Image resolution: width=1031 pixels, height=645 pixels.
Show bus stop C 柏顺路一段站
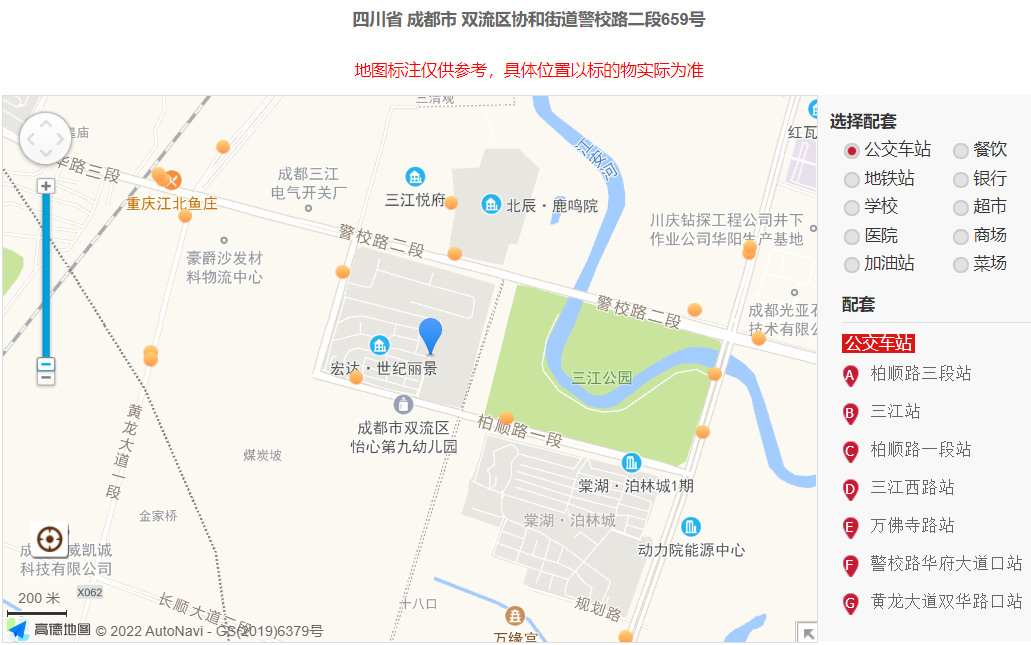pyautogui.click(x=920, y=450)
